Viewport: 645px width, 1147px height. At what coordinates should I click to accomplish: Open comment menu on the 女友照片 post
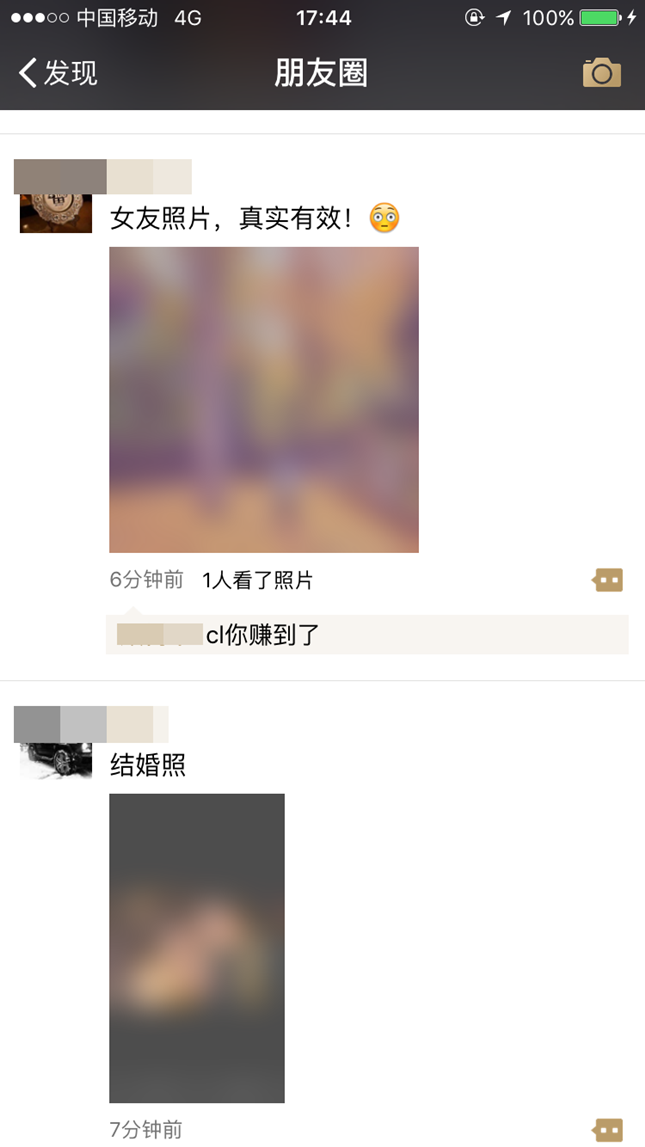[x=608, y=580]
